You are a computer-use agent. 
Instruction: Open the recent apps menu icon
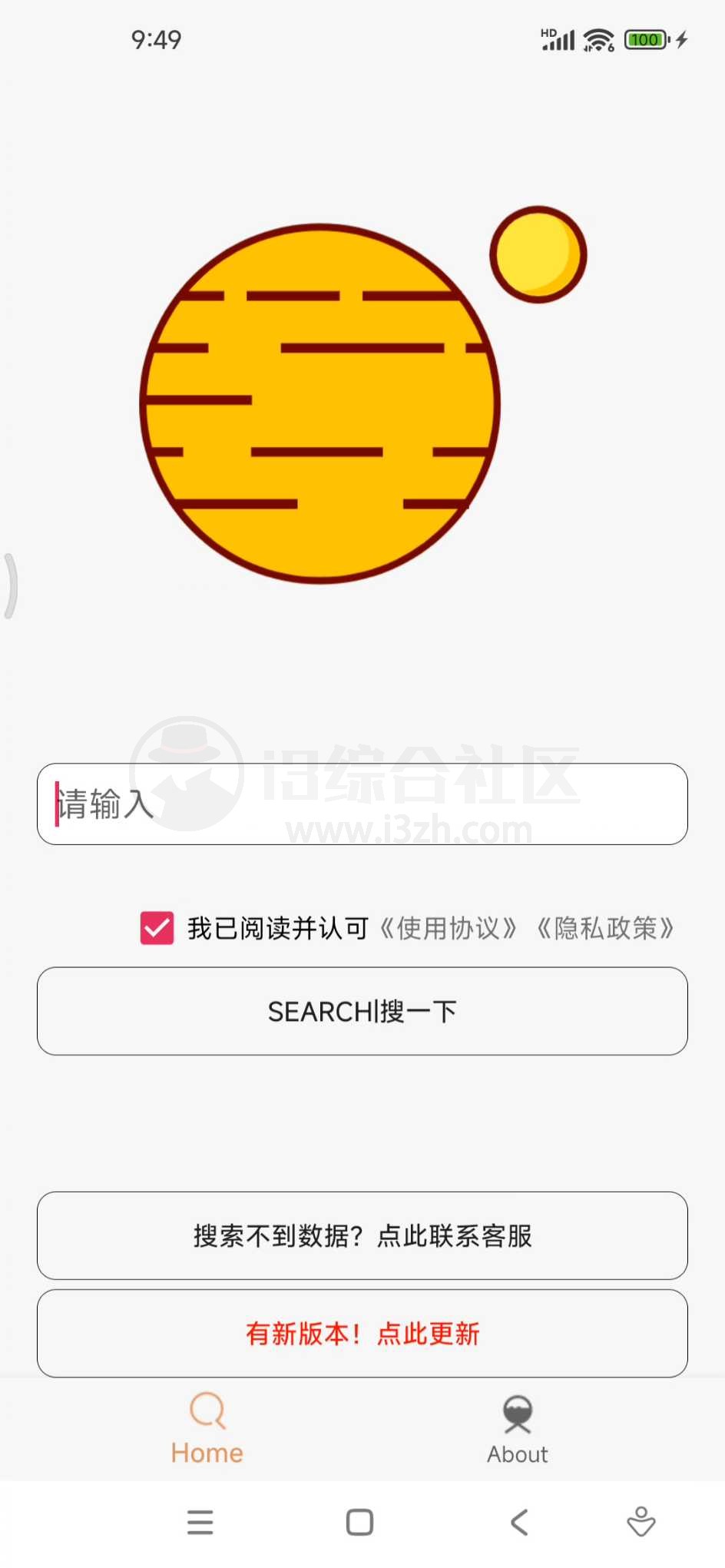200,1522
